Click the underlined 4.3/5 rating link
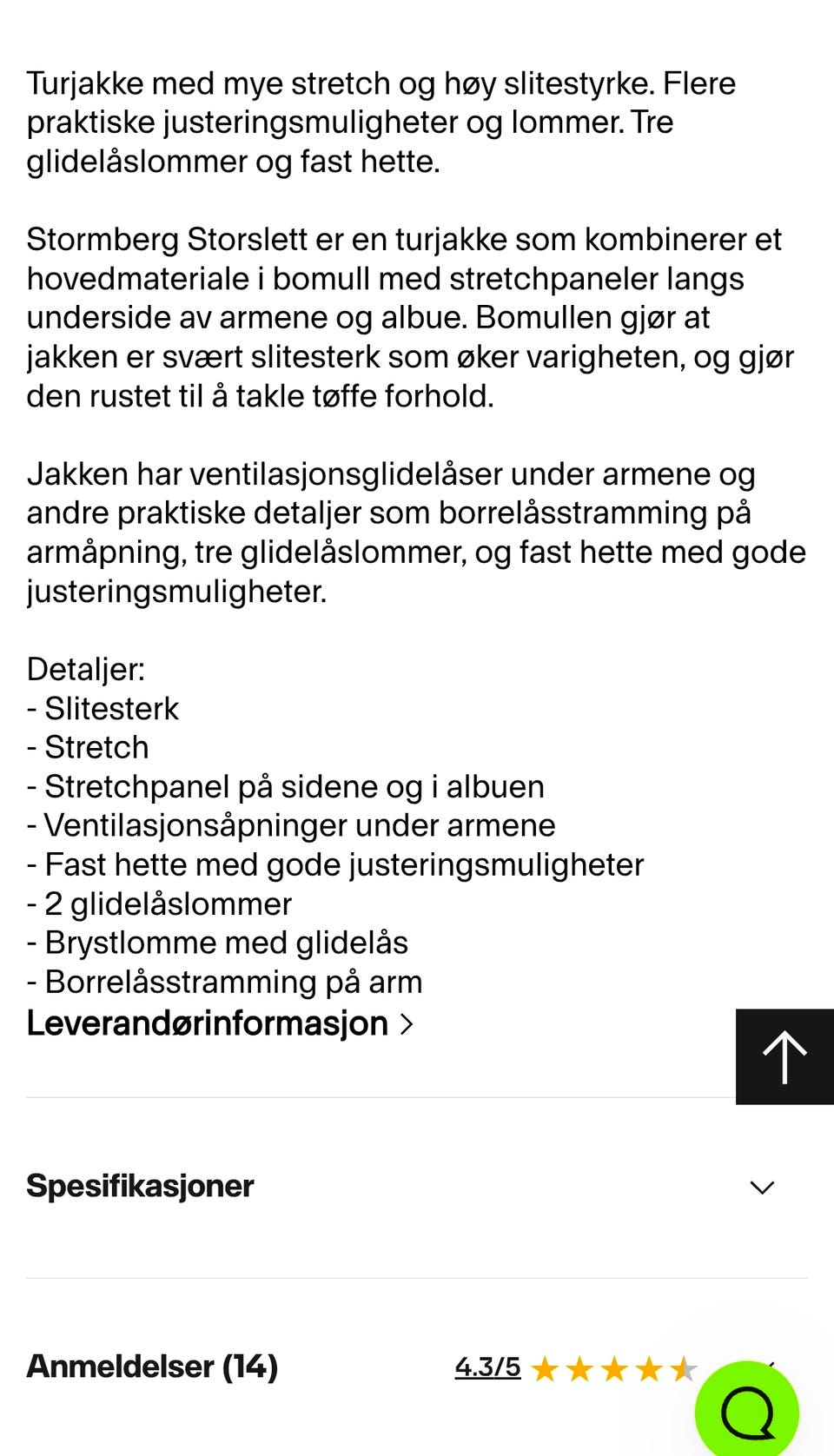Image resolution: width=834 pixels, height=1456 pixels. click(486, 1366)
